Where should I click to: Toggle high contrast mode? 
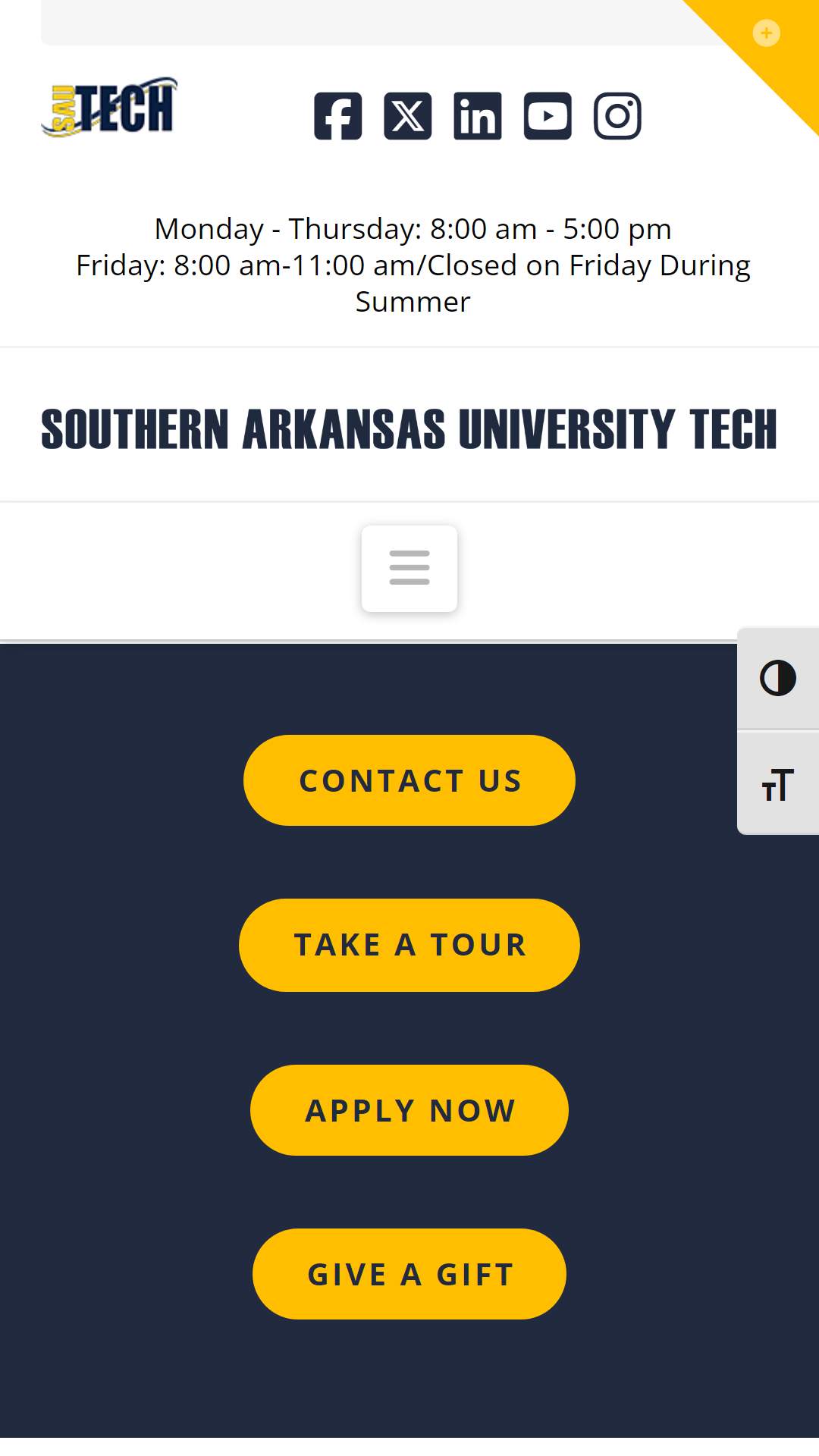click(x=778, y=678)
